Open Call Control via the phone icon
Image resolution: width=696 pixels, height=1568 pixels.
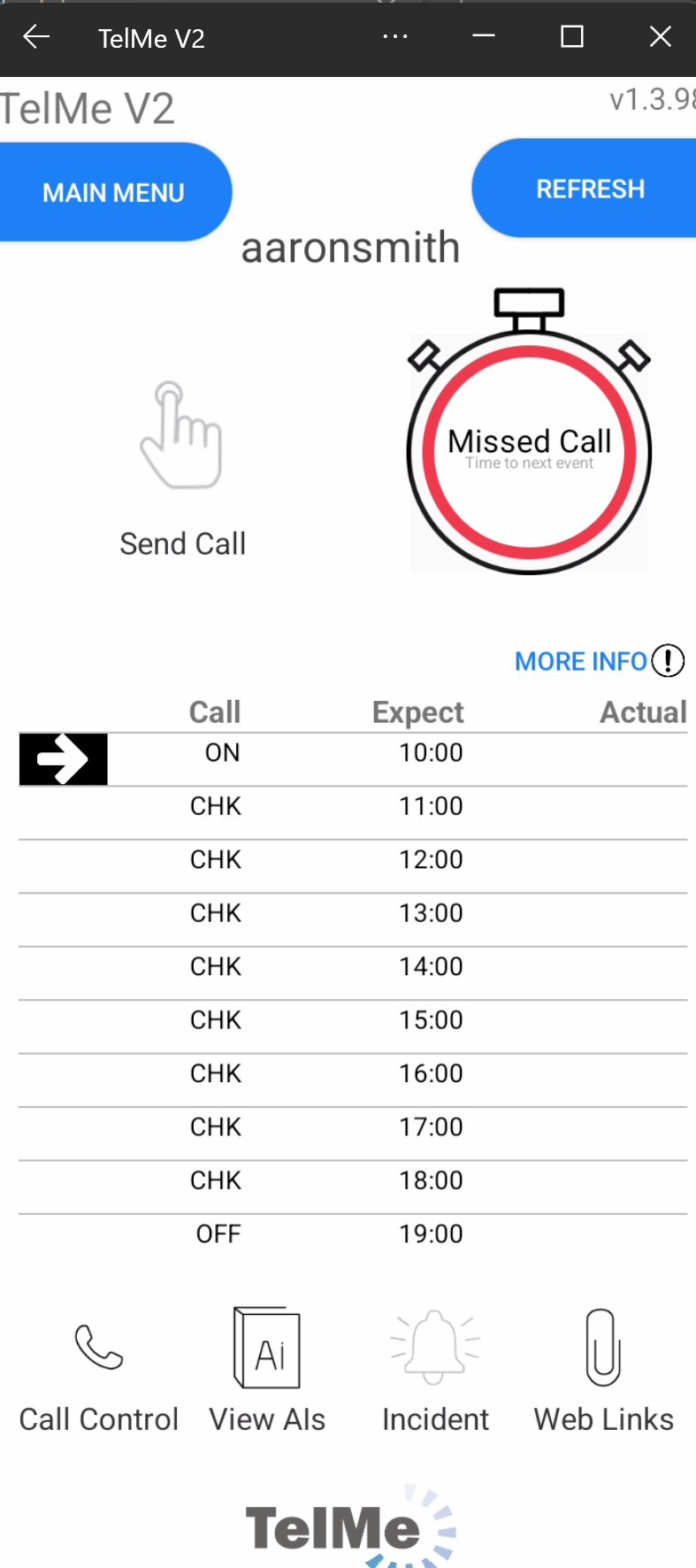point(98,1347)
